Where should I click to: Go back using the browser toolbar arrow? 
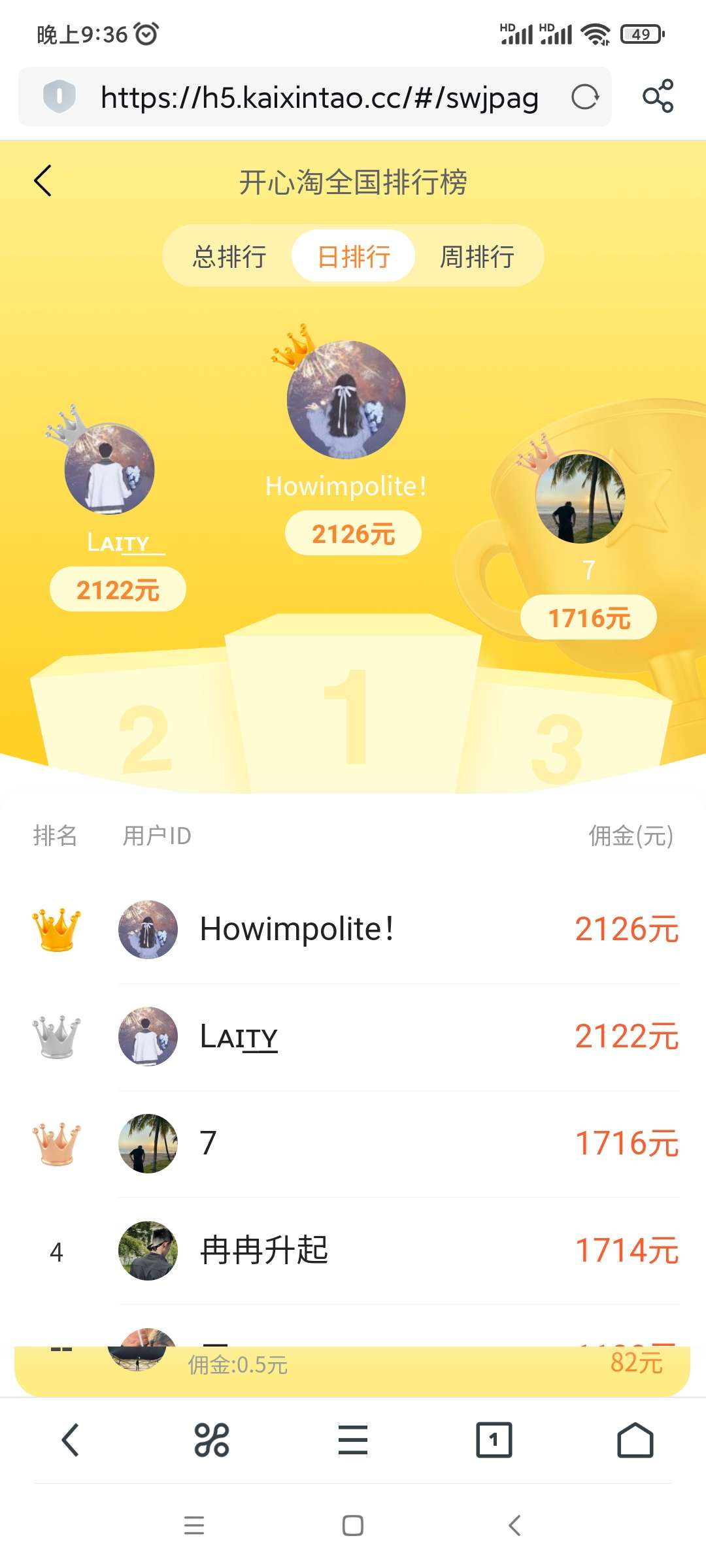click(71, 1440)
